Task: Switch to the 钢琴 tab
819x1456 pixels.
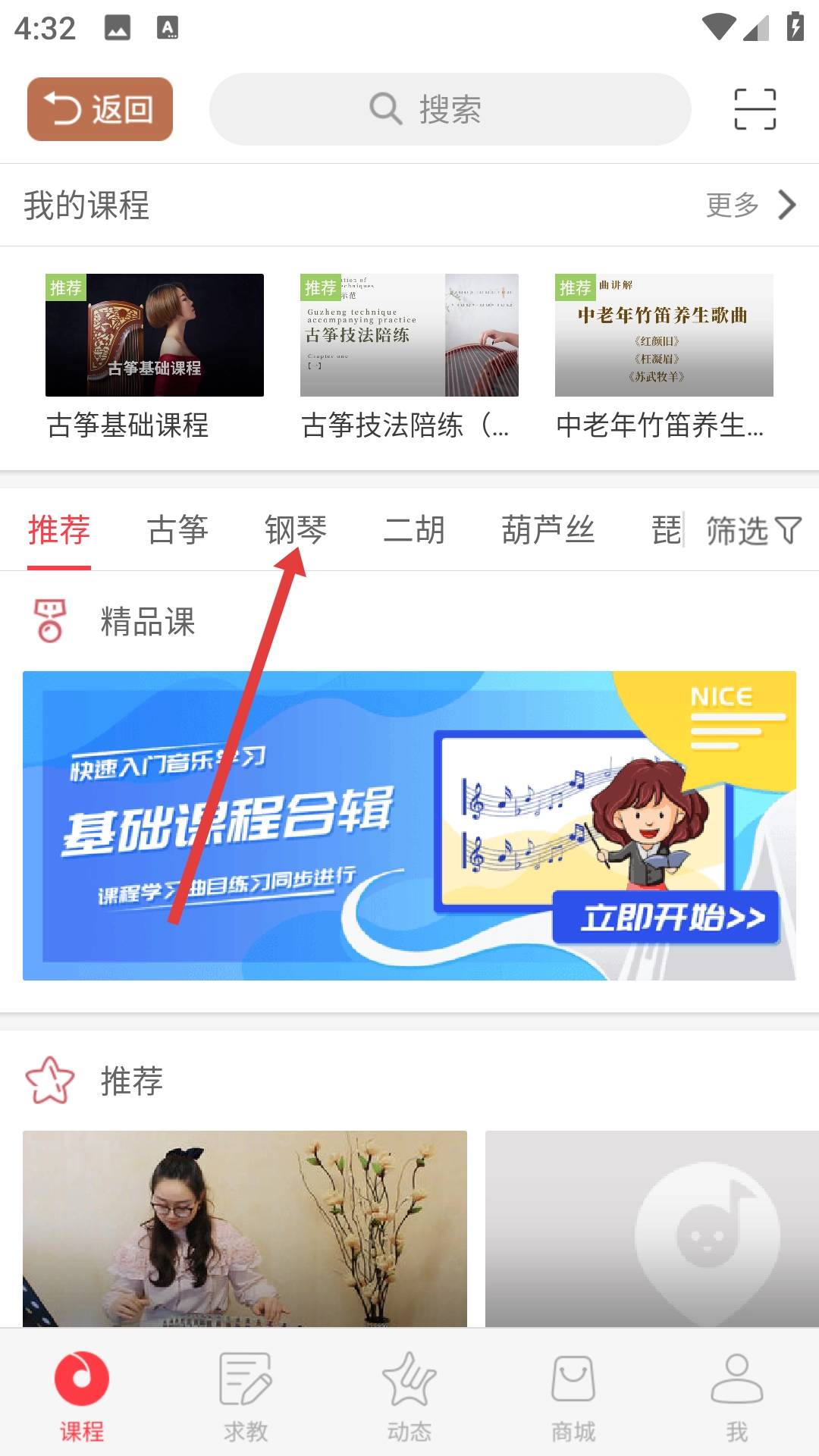Action: 296,530
